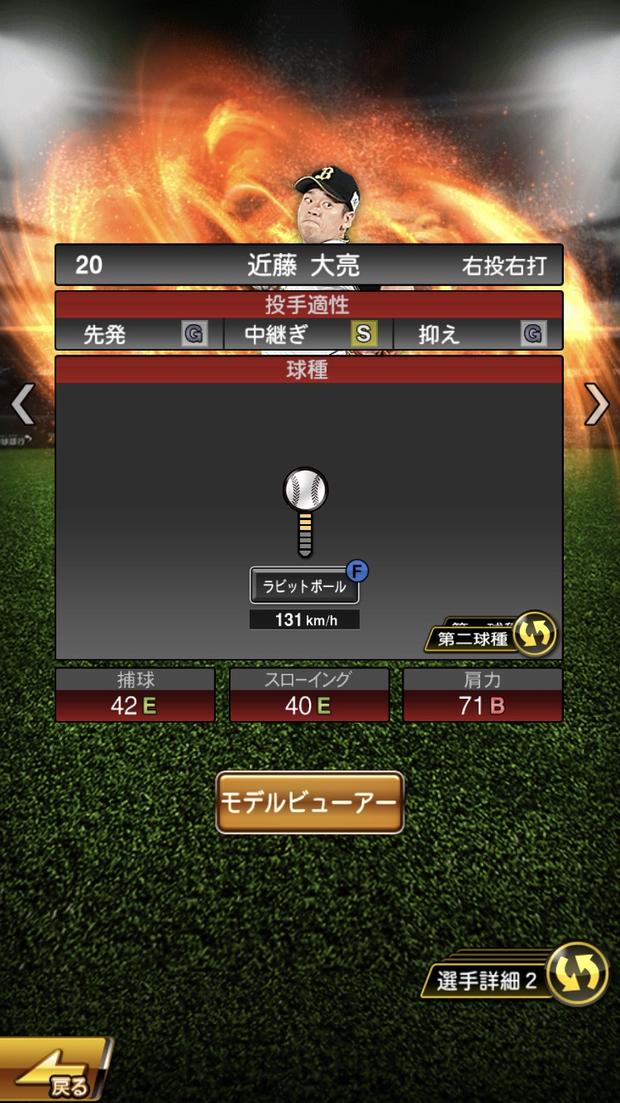620x1103 pixels.
Task: Switch to 選手詳細2 page
Action: point(522,977)
